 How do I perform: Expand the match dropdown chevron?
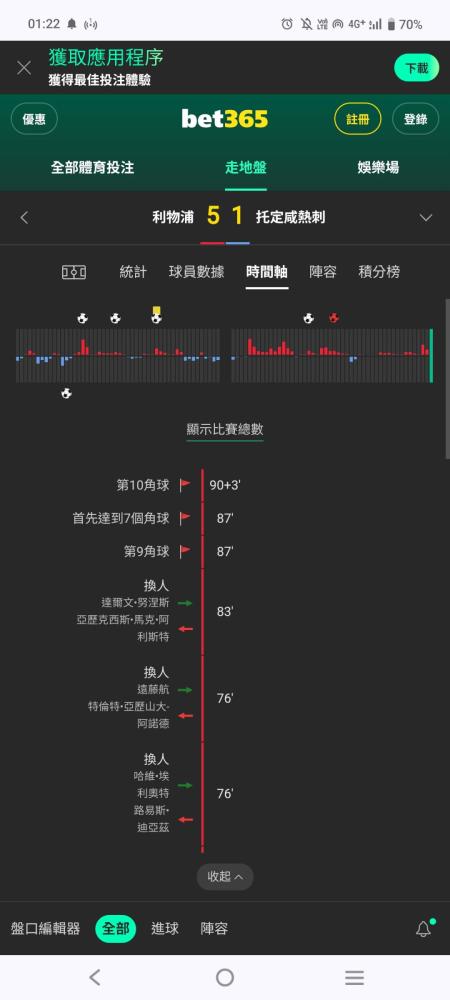[x=426, y=217]
